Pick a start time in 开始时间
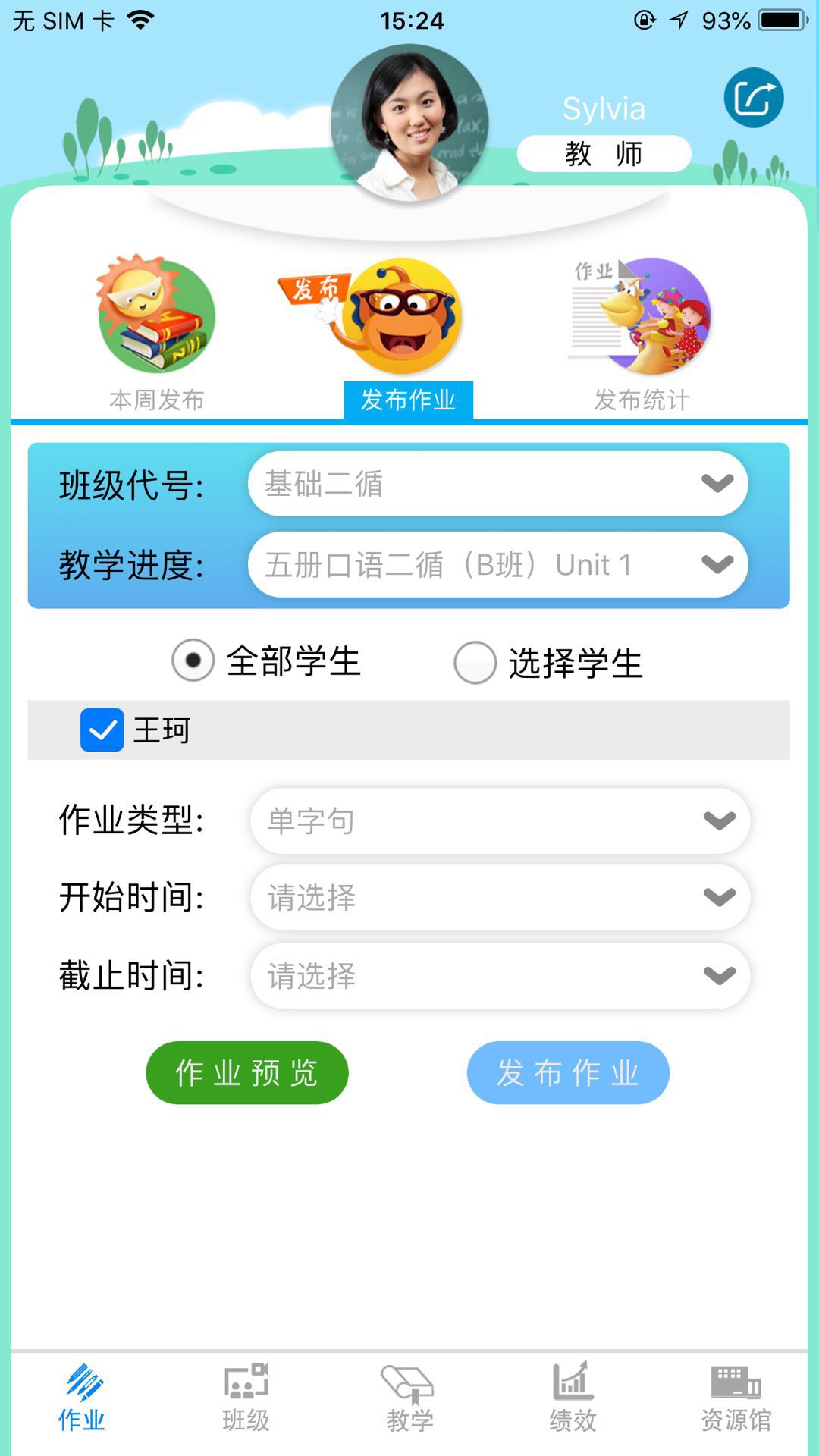Viewport: 819px width, 1456px height. coord(500,898)
